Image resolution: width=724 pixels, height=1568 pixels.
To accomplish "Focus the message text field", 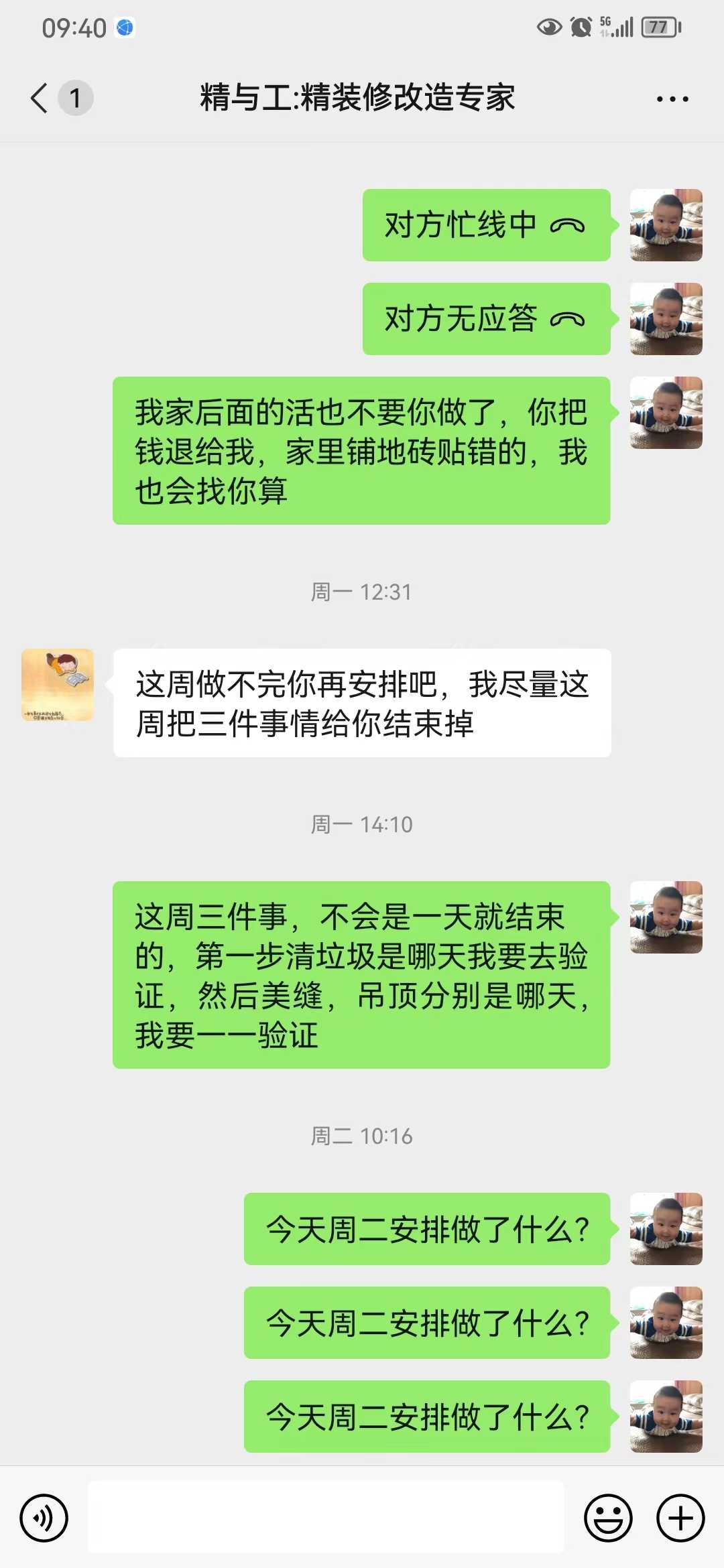I will pyautogui.click(x=326, y=1517).
